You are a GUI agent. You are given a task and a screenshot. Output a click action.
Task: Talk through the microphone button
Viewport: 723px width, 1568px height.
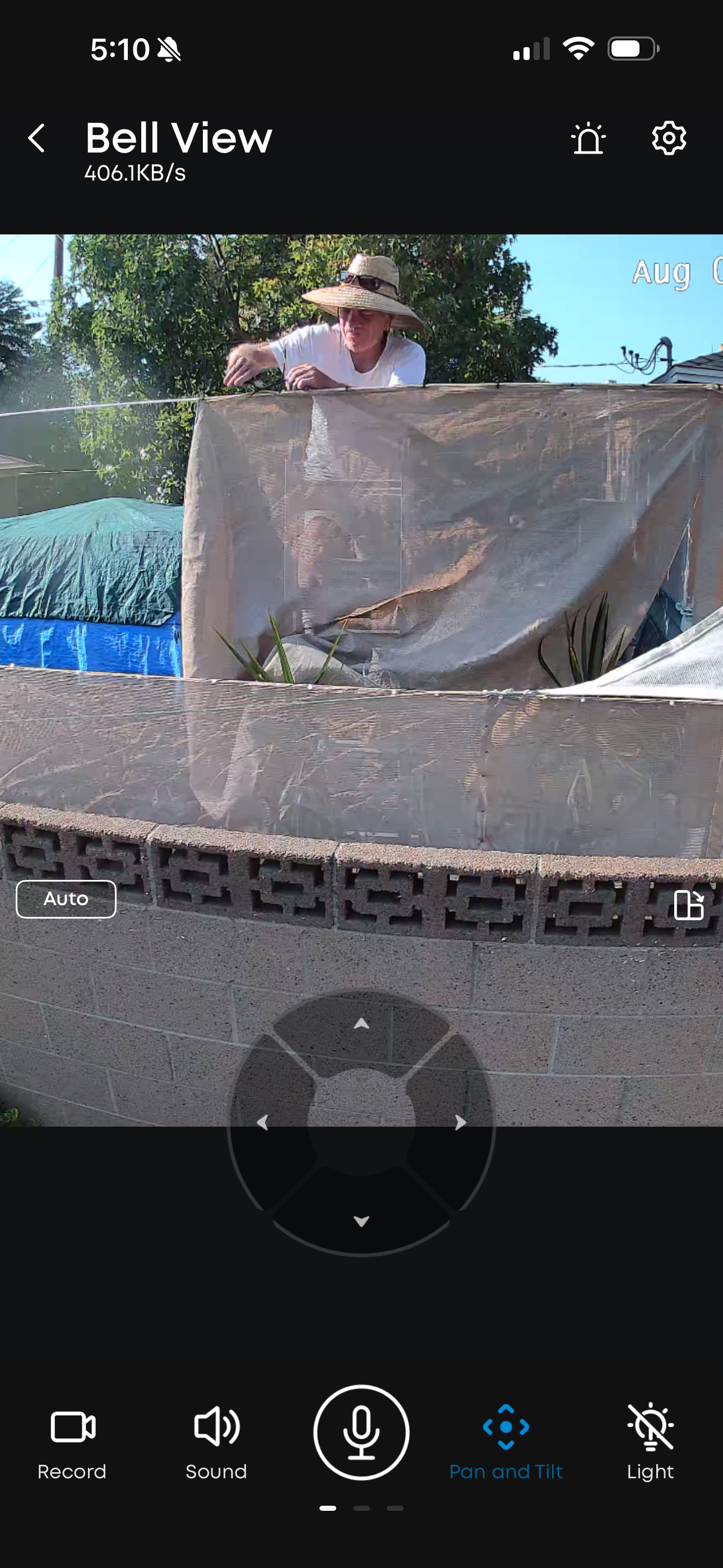361,1432
